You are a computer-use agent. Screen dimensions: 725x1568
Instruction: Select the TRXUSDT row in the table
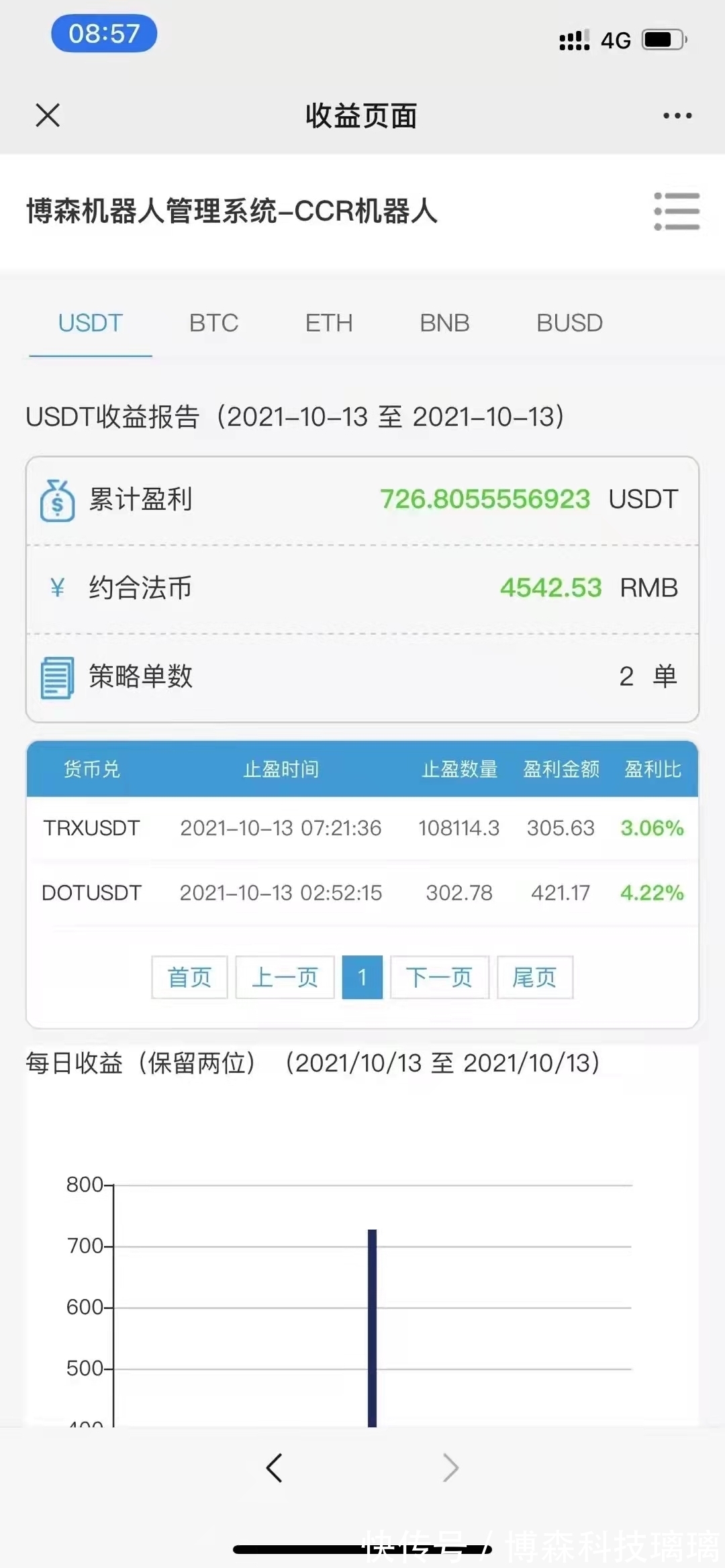[x=362, y=828]
